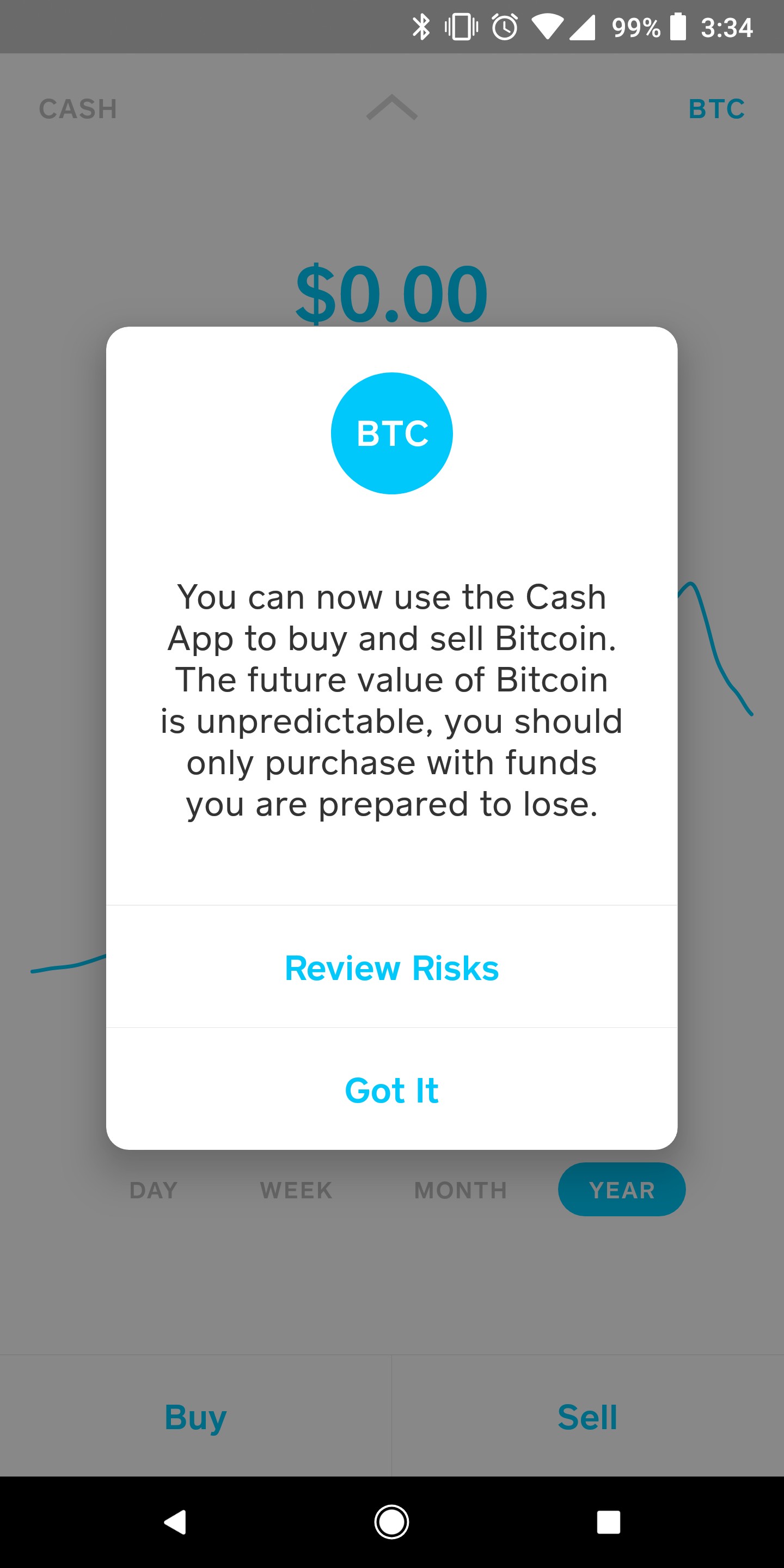Switch chart range to WEEK
This screenshot has width=784, height=1568.
click(296, 1190)
